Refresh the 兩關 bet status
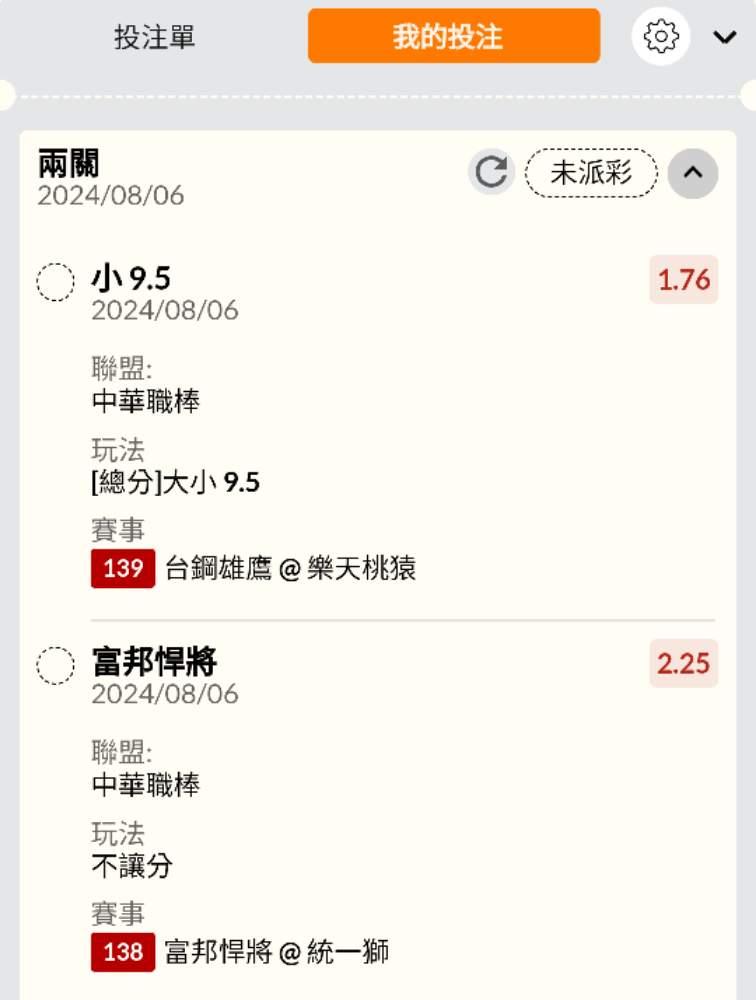 pyautogui.click(x=490, y=173)
